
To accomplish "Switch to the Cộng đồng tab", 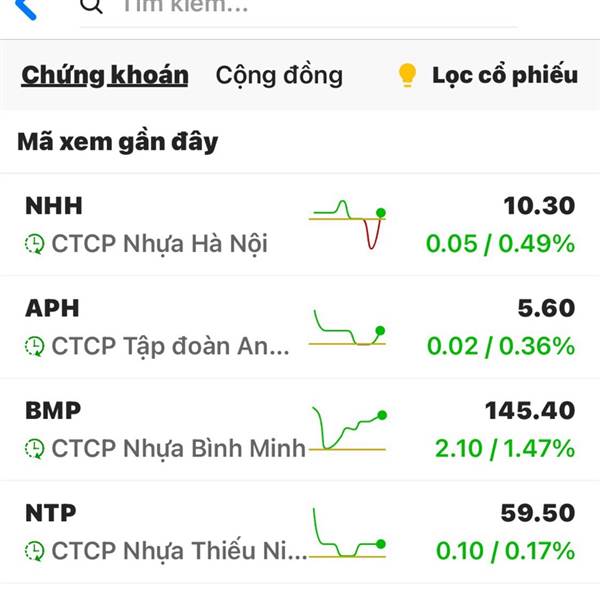I will tap(279, 75).
